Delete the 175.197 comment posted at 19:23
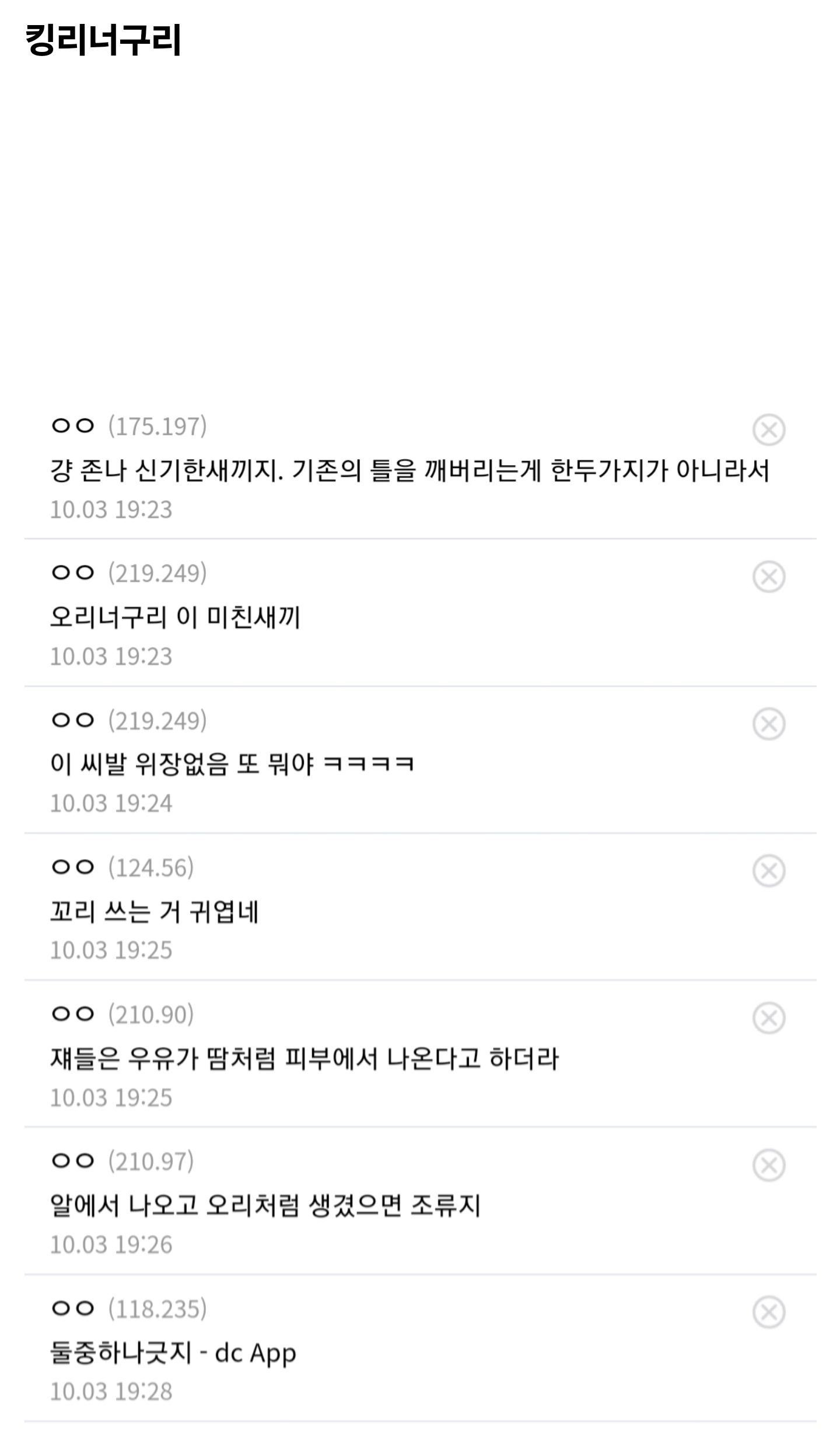Image resolution: width=840 pixels, height=1431 pixels. [768, 430]
